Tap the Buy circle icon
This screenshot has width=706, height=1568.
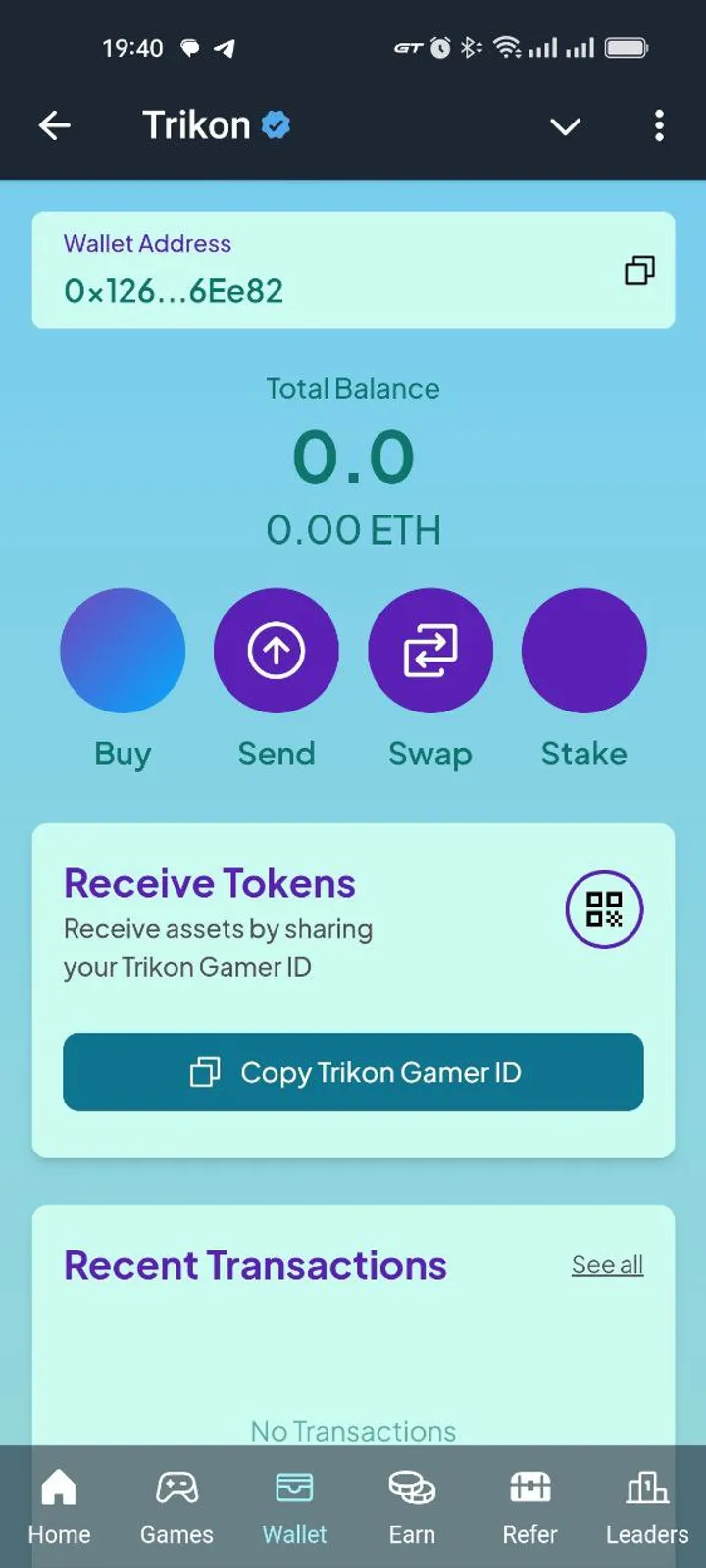point(123,650)
